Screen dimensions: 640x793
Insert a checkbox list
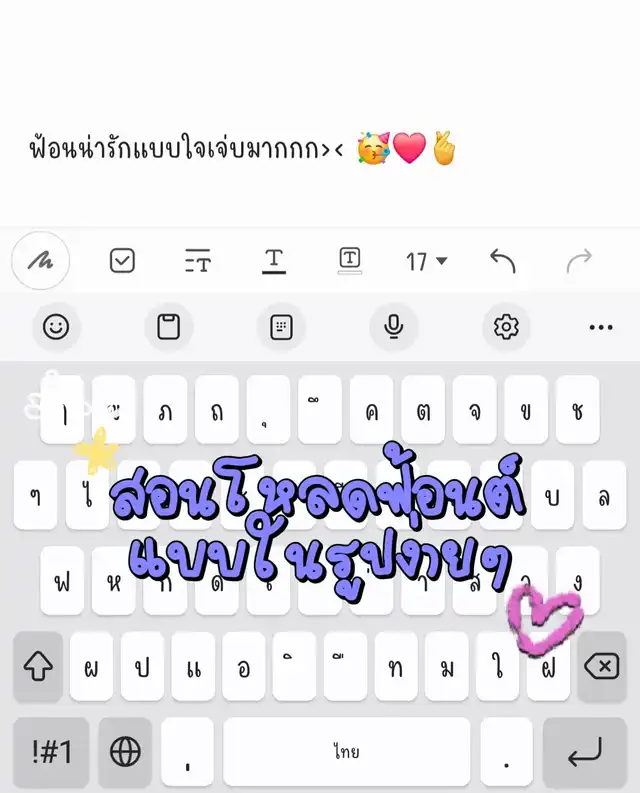pyautogui.click(x=122, y=260)
